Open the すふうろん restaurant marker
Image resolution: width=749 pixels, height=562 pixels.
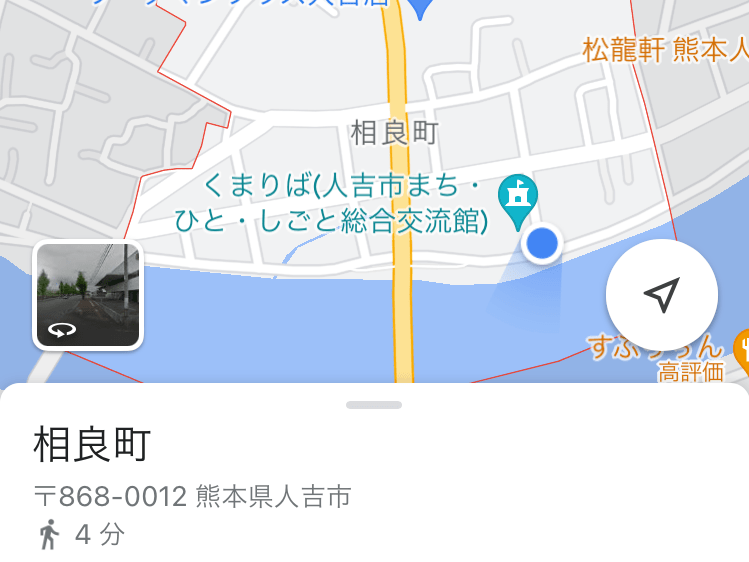(742, 349)
